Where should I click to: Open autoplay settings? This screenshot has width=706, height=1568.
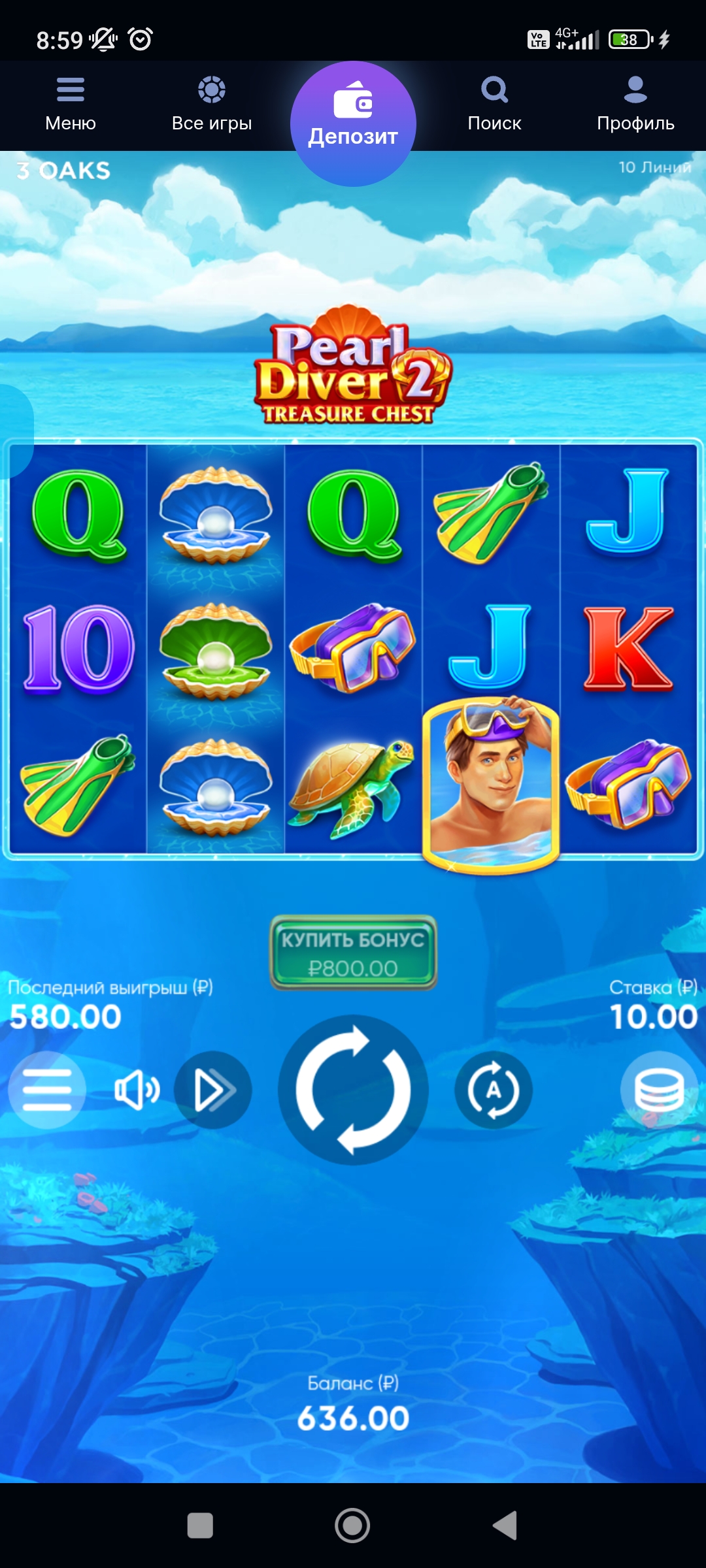tap(494, 1089)
